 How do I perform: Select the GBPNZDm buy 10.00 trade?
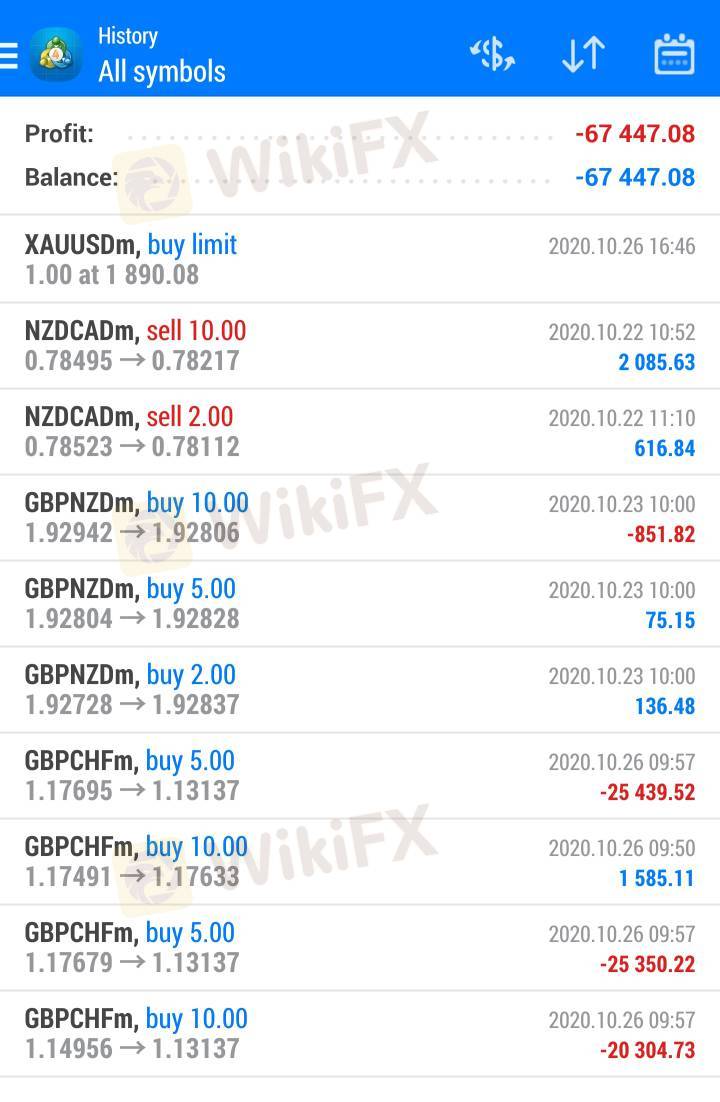point(360,517)
